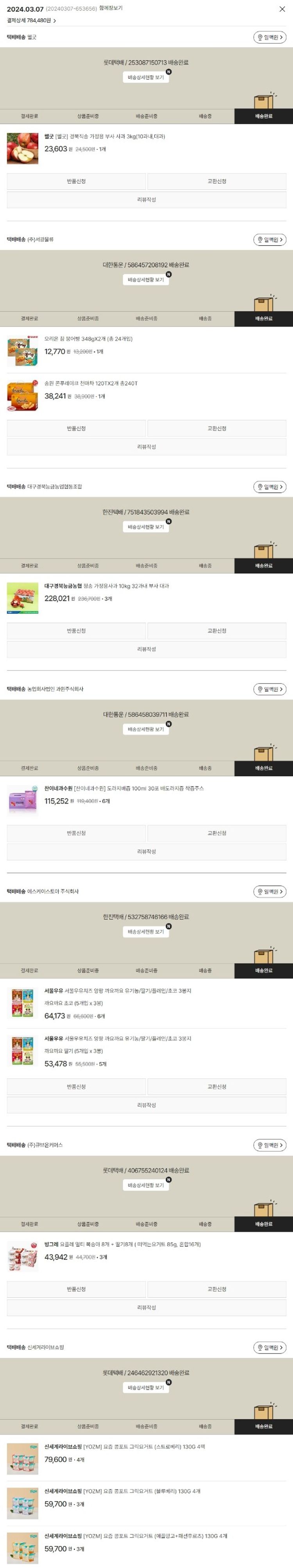View delivery status for 한진택배 751843503994

[145, 527]
